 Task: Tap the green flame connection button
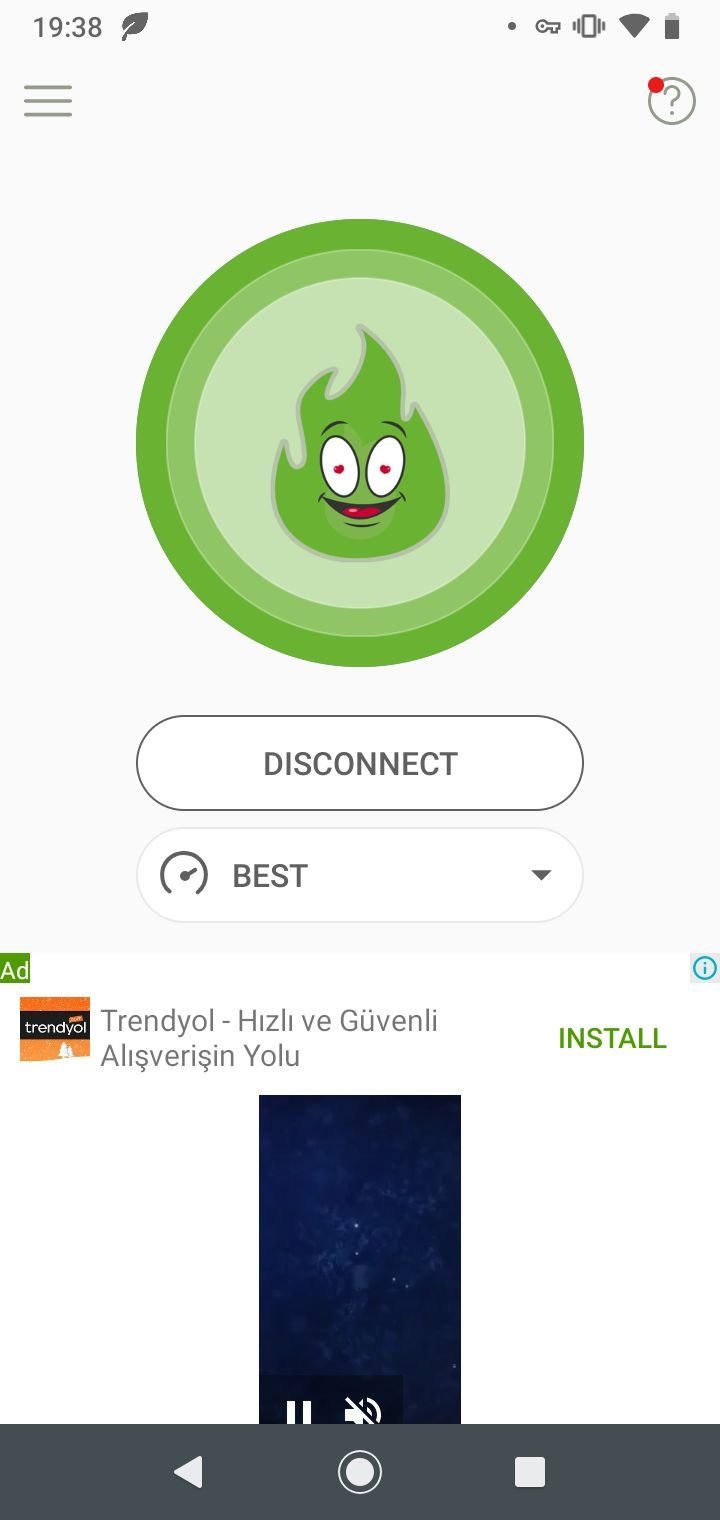click(360, 442)
